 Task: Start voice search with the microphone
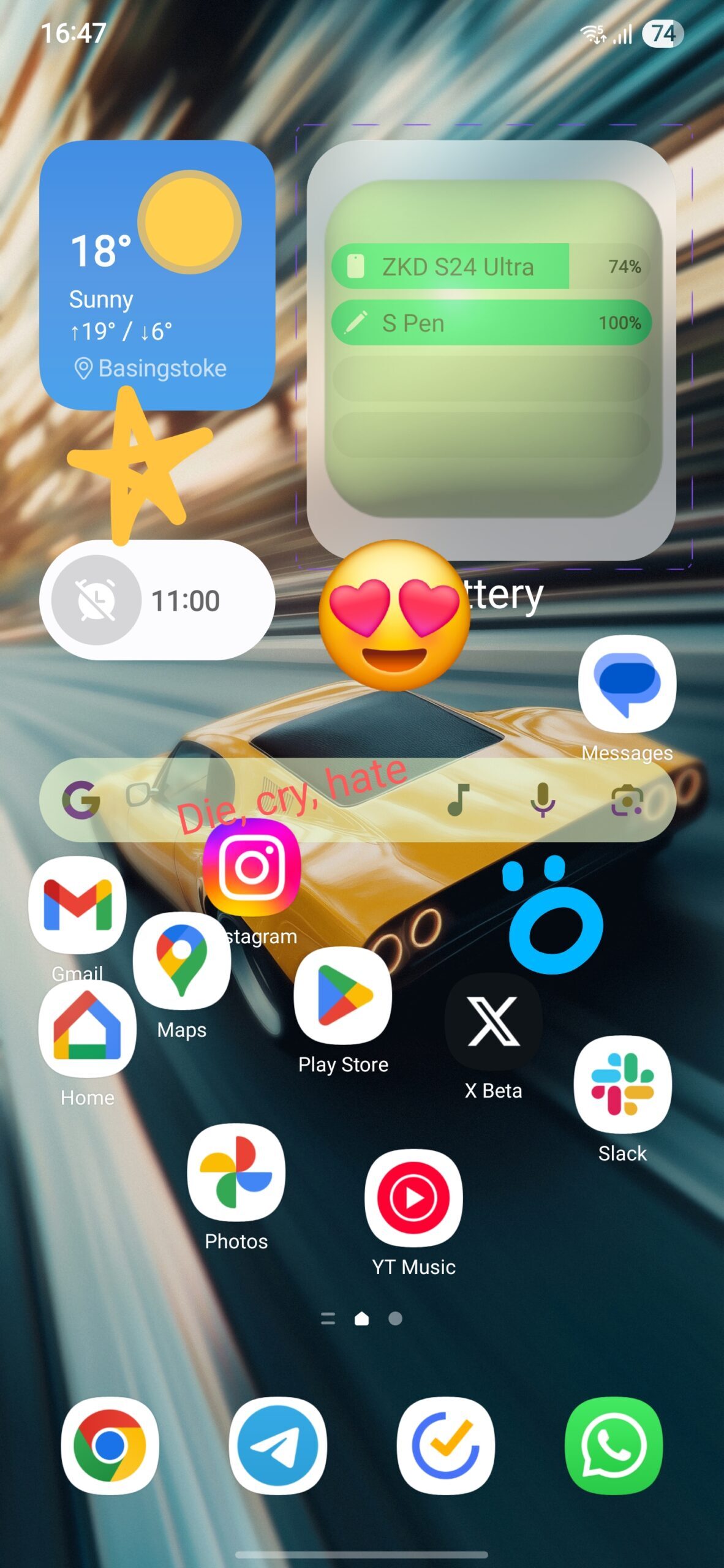[542, 800]
